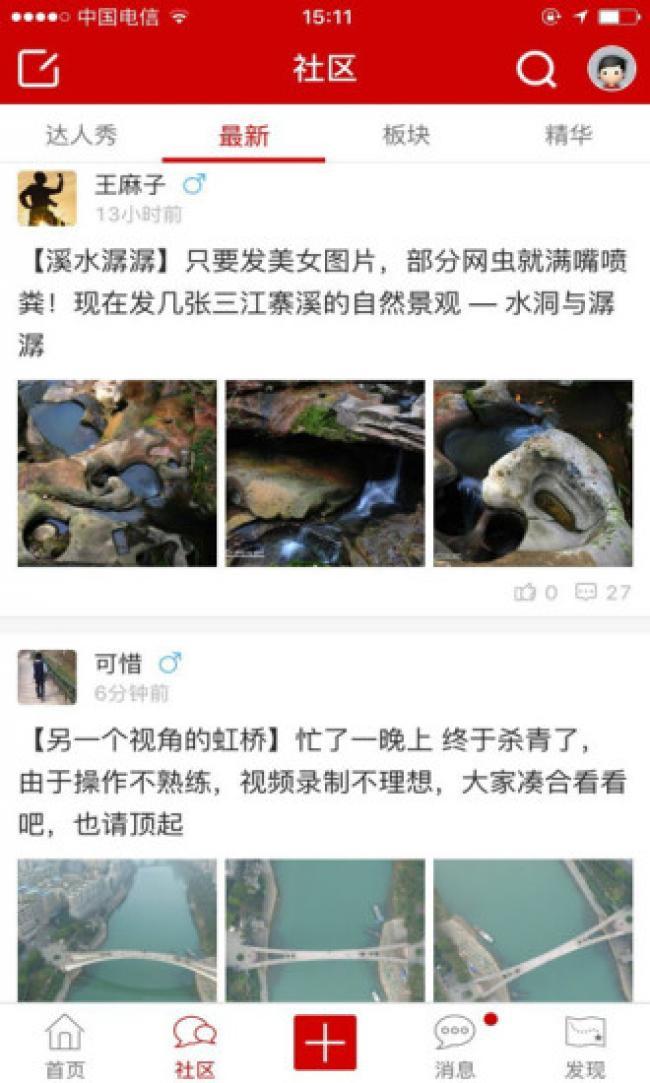Open the 另一个视角的虹桥 post

(323, 782)
